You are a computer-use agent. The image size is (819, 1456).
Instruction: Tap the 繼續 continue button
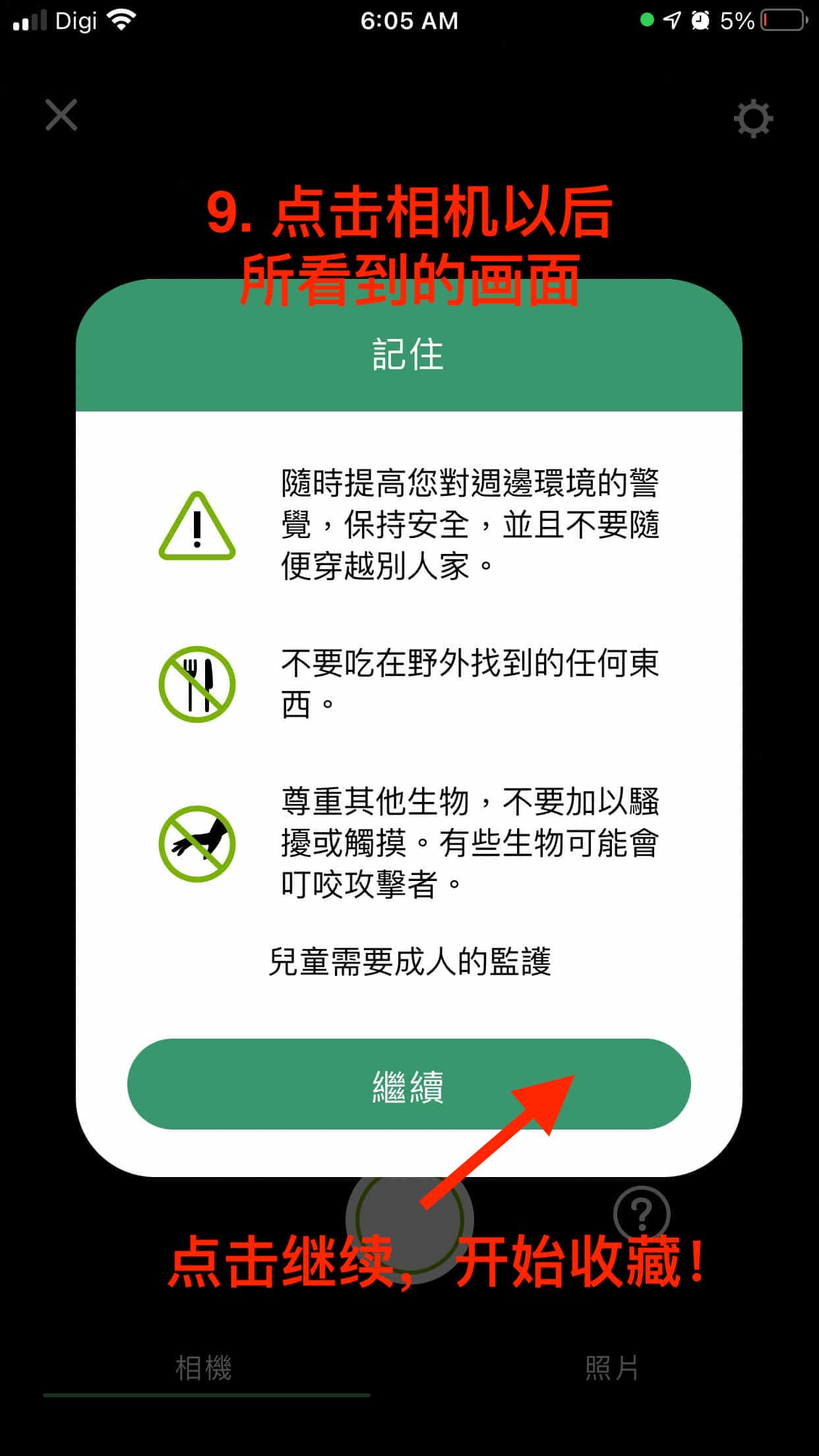pyautogui.click(x=408, y=1085)
